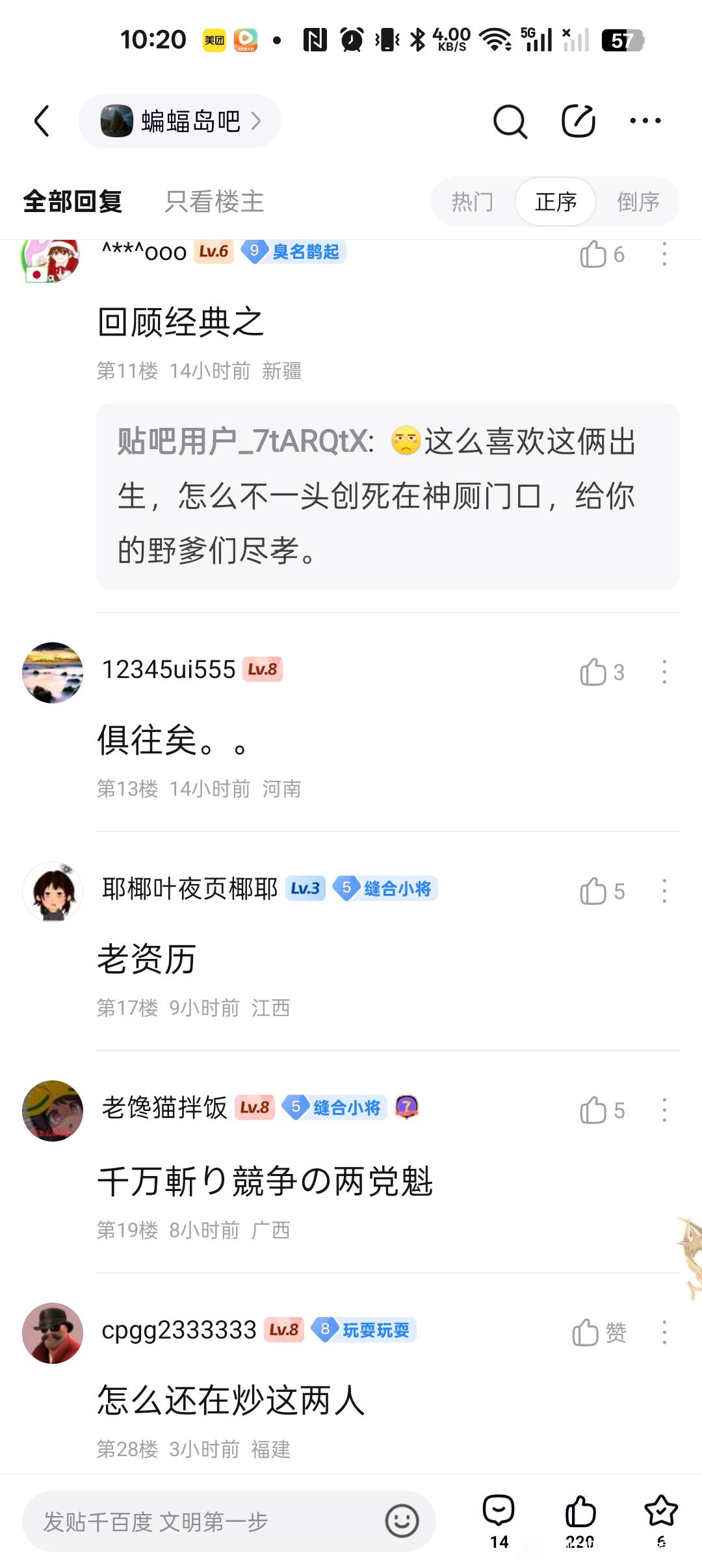The image size is (702, 1568).
Task: Favorite this post with the star
Action: [x=660, y=1520]
